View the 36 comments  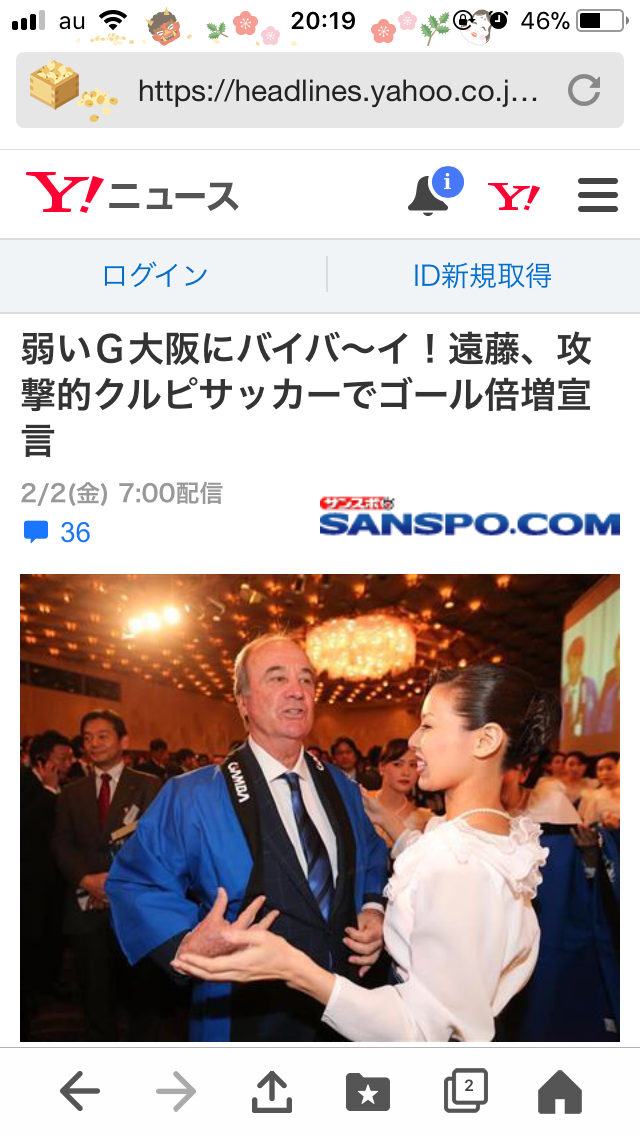(x=57, y=532)
